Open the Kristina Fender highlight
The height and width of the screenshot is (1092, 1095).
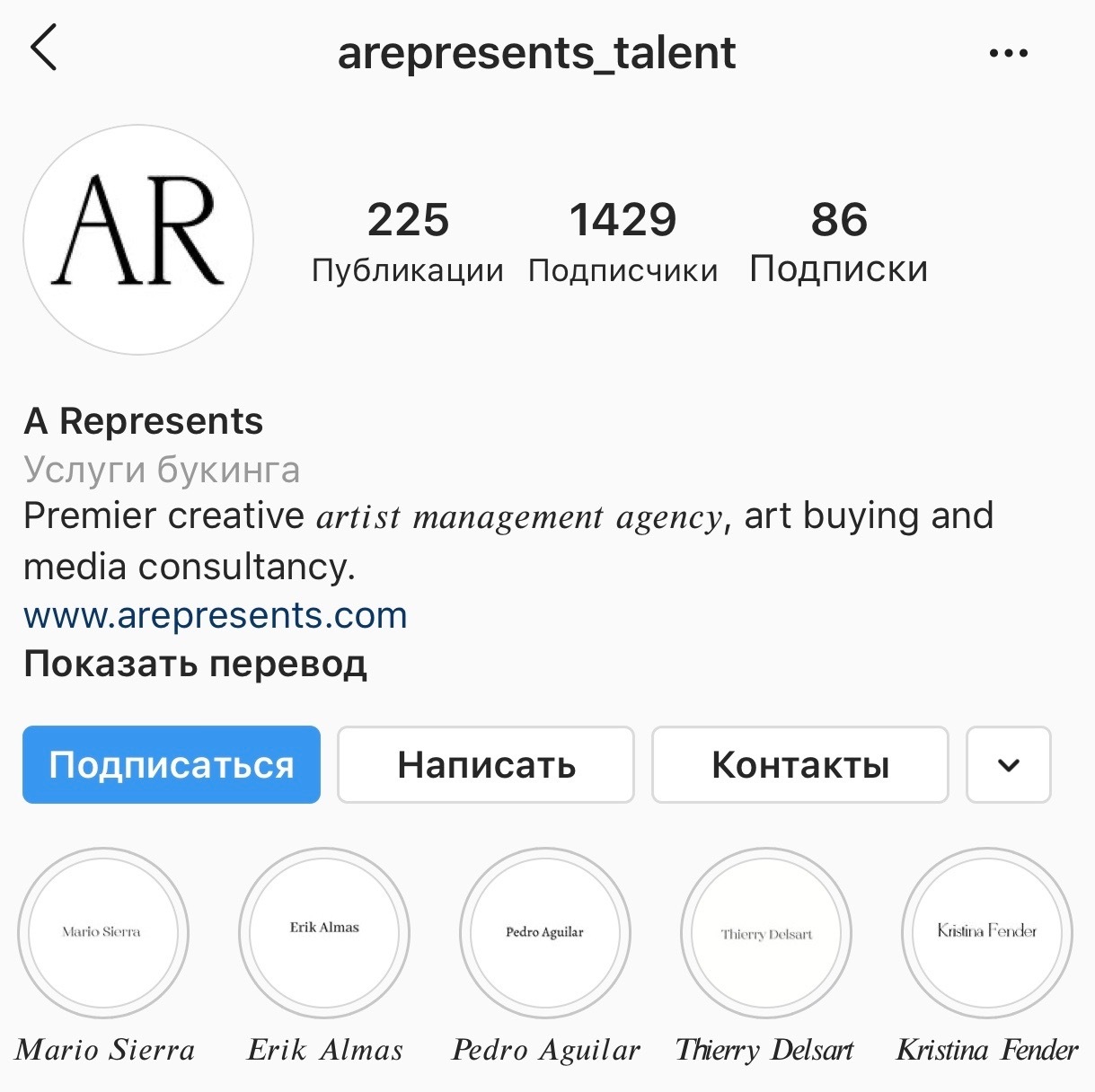coord(986,933)
